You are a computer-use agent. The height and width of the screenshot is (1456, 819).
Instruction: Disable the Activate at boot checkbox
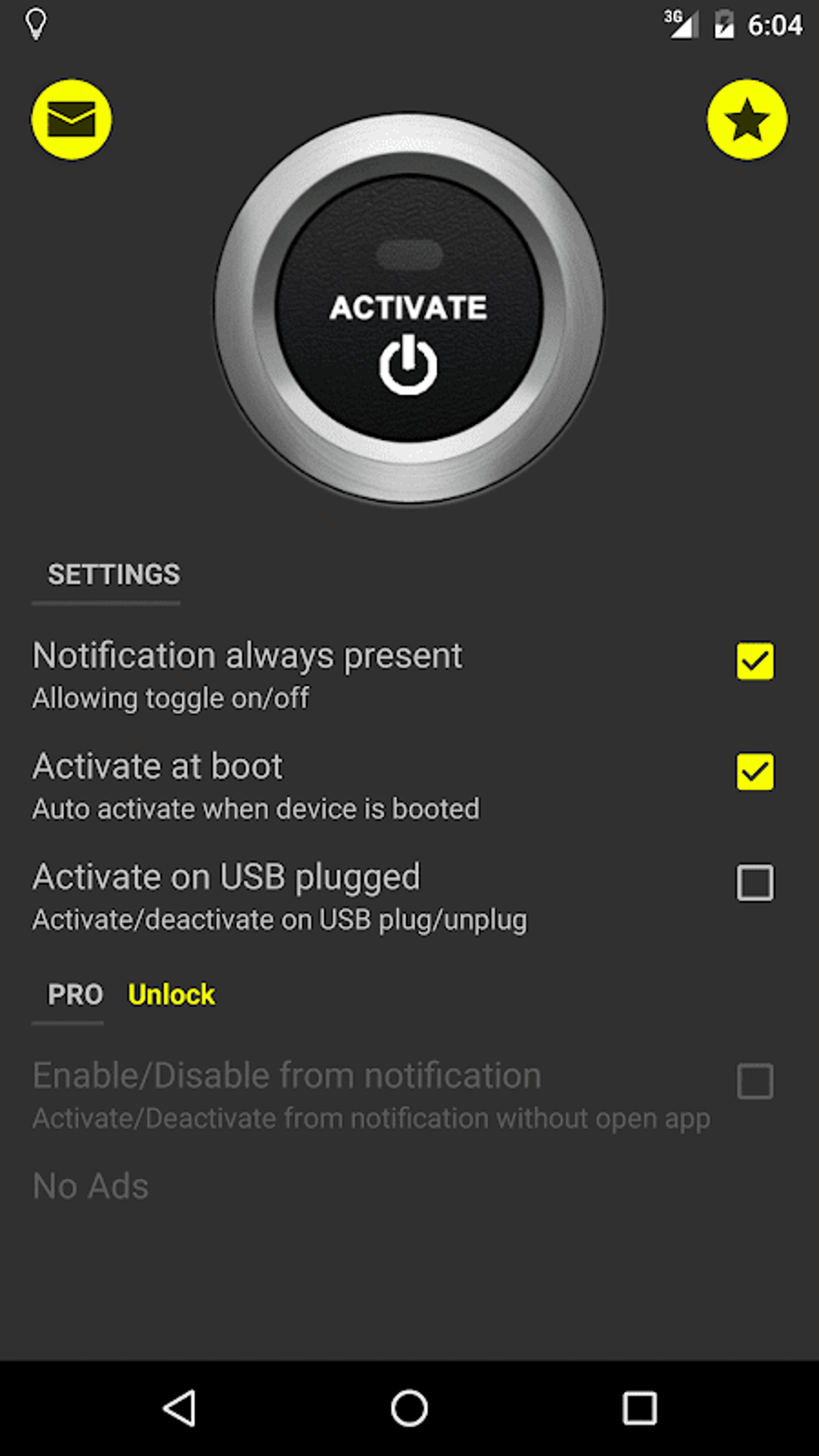tap(755, 772)
